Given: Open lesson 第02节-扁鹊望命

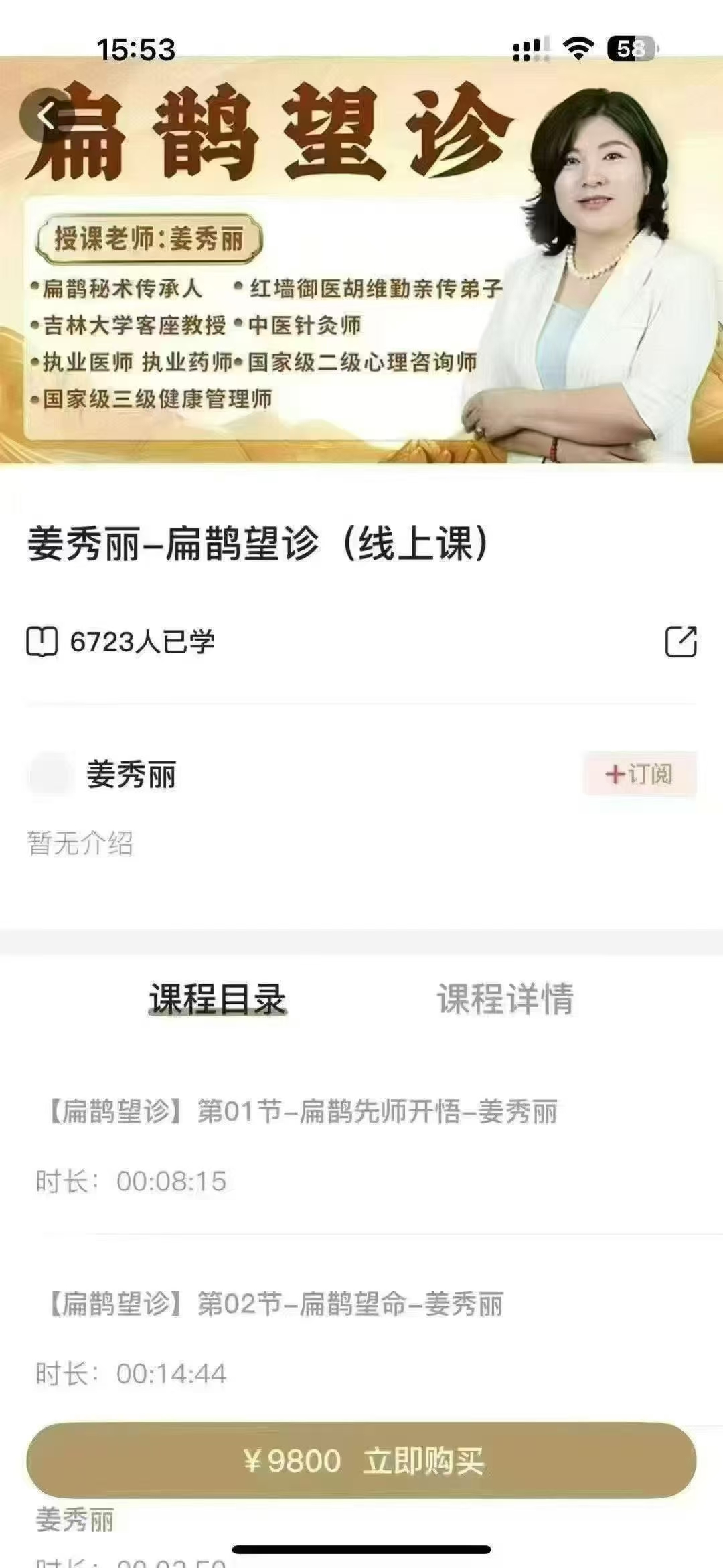Looking at the screenshot, I should (x=276, y=1304).
